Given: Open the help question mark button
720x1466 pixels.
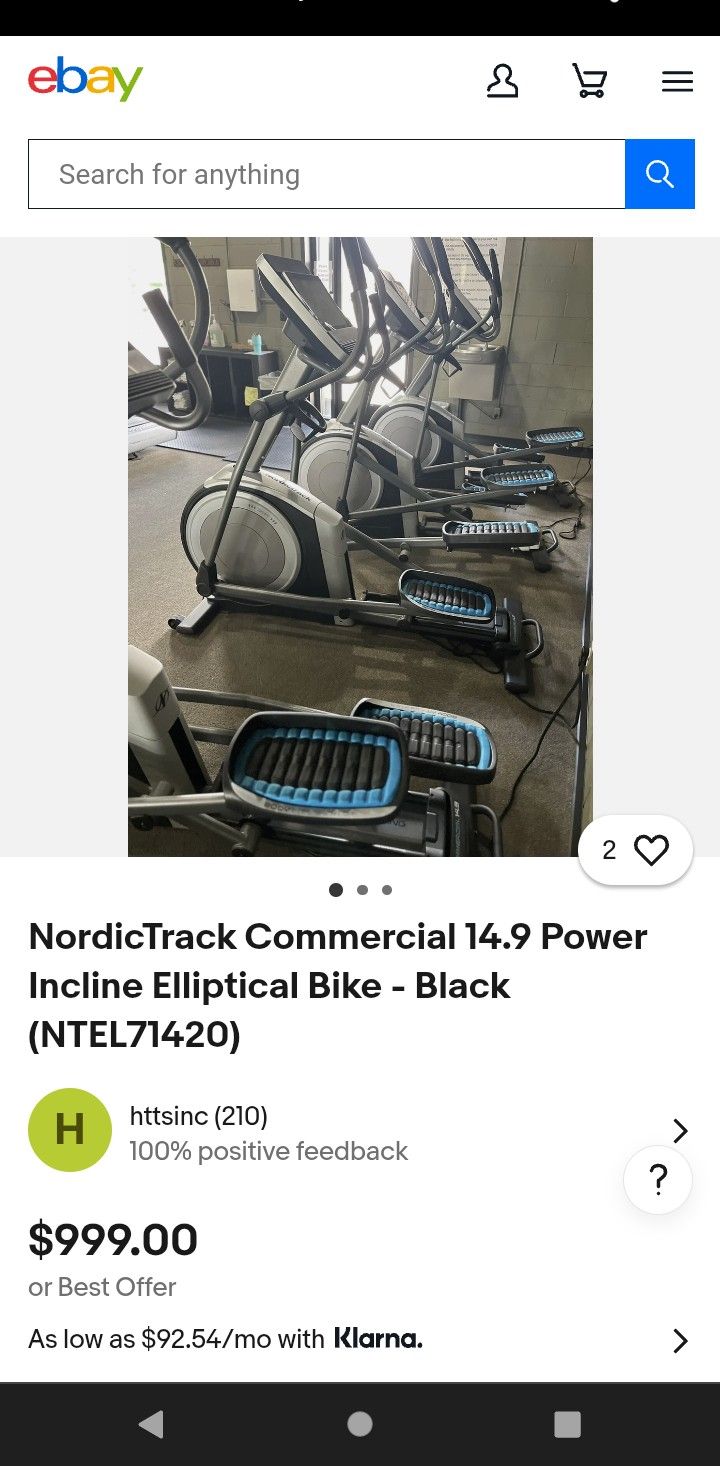Looking at the screenshot, I should coord(658,1180).
